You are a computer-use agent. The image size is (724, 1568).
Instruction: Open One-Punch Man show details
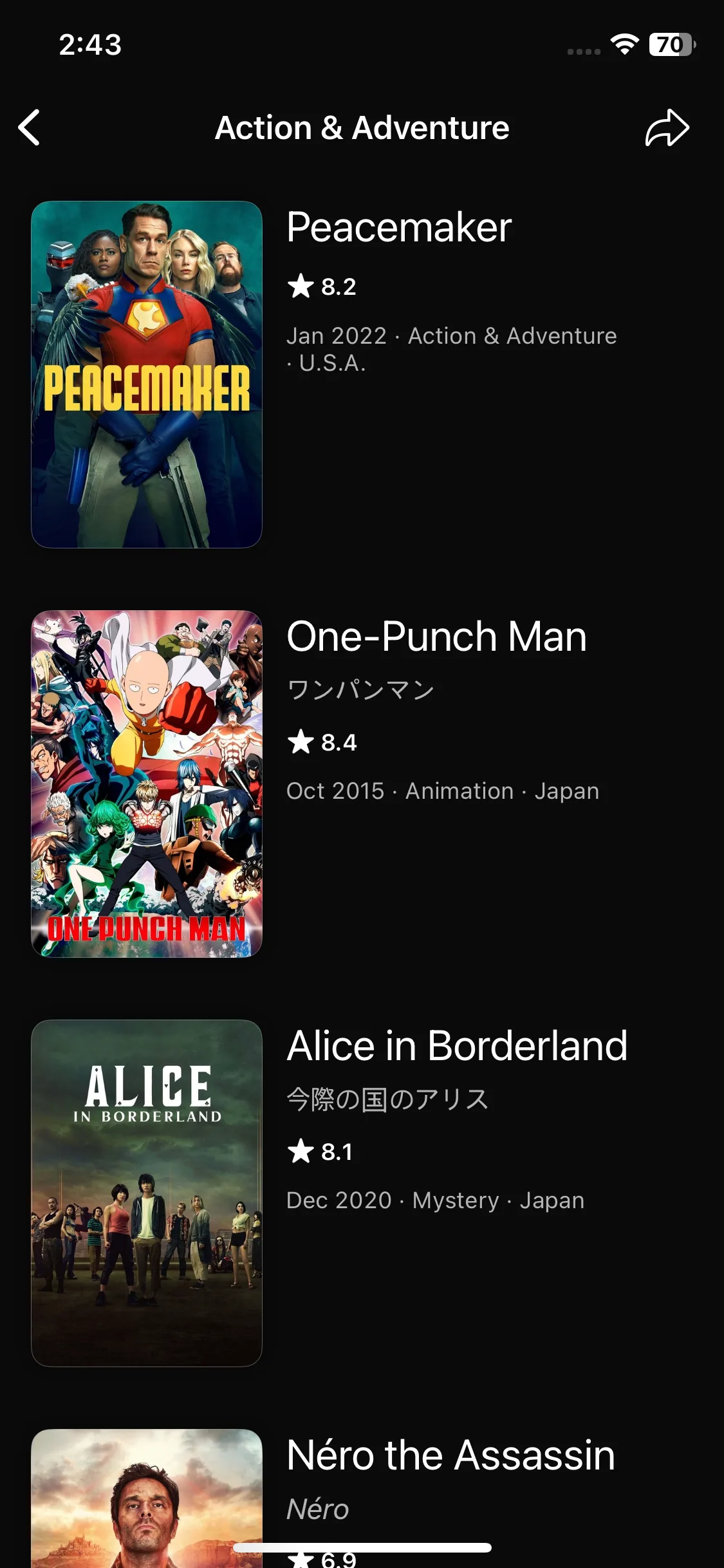(x=436, y=637)
